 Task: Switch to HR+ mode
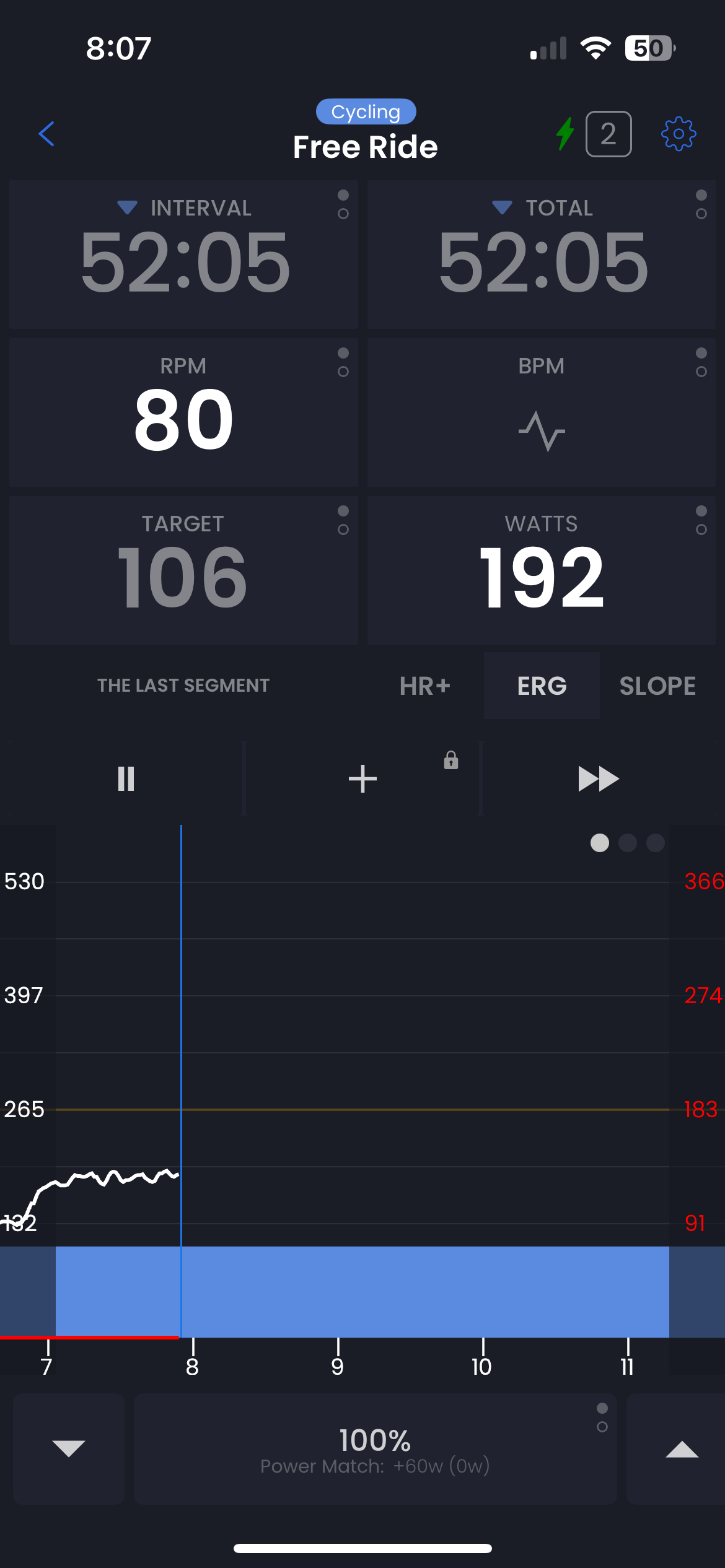[x=425, y=686]
